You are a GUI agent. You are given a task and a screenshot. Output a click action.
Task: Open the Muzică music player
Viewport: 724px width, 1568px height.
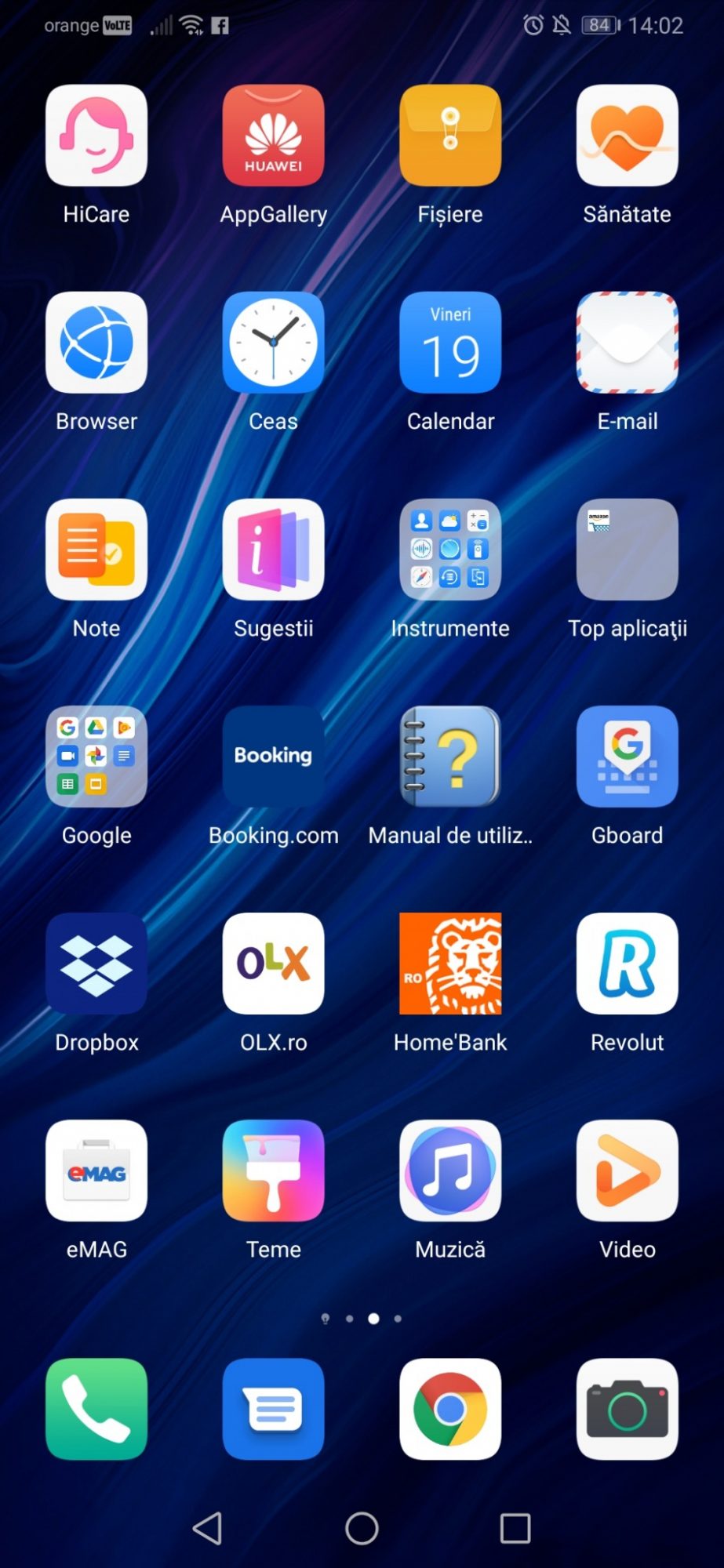[450, 1171]
